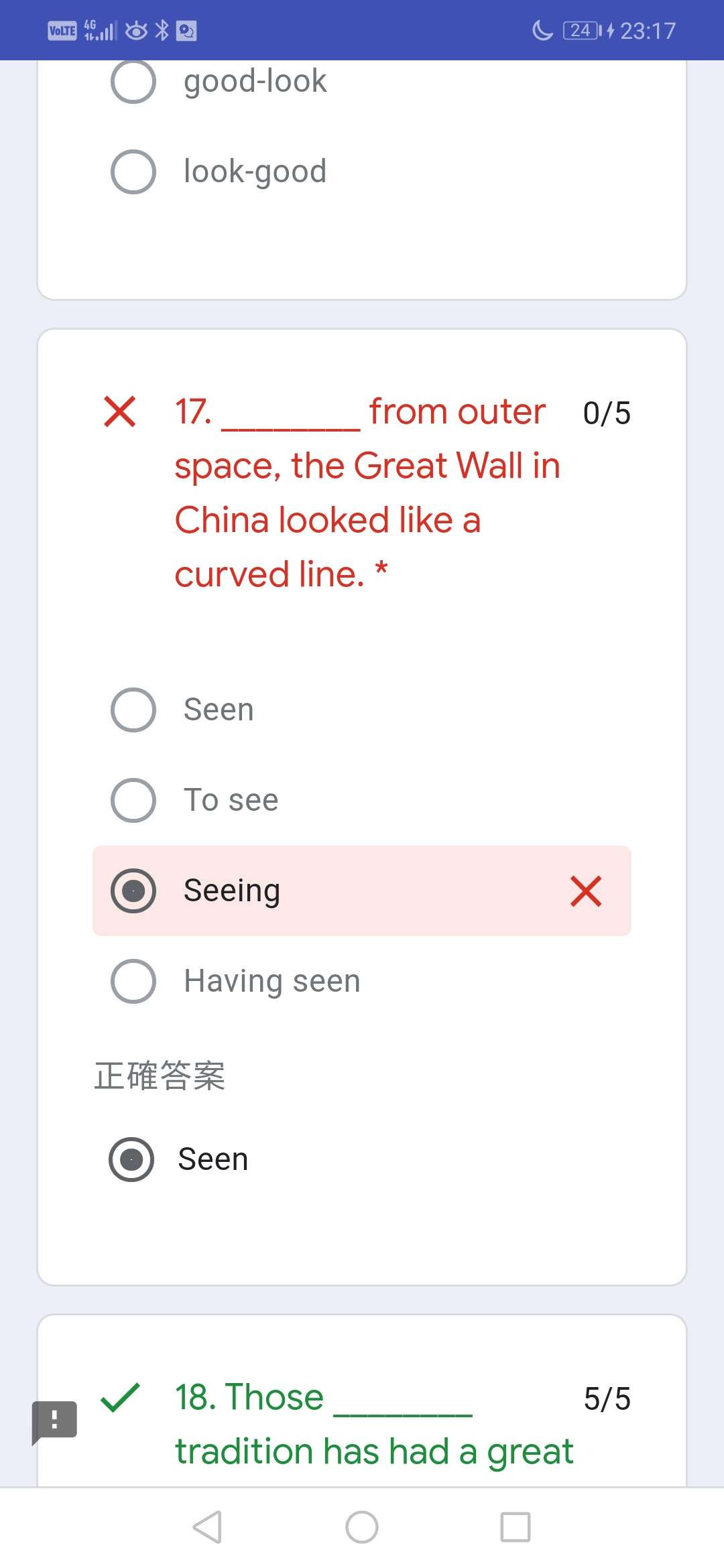Open the recent apps view
Image resolution: width=724 pixels, height=1568 pixels.
pyautogui.click(x=516, y=1527)
